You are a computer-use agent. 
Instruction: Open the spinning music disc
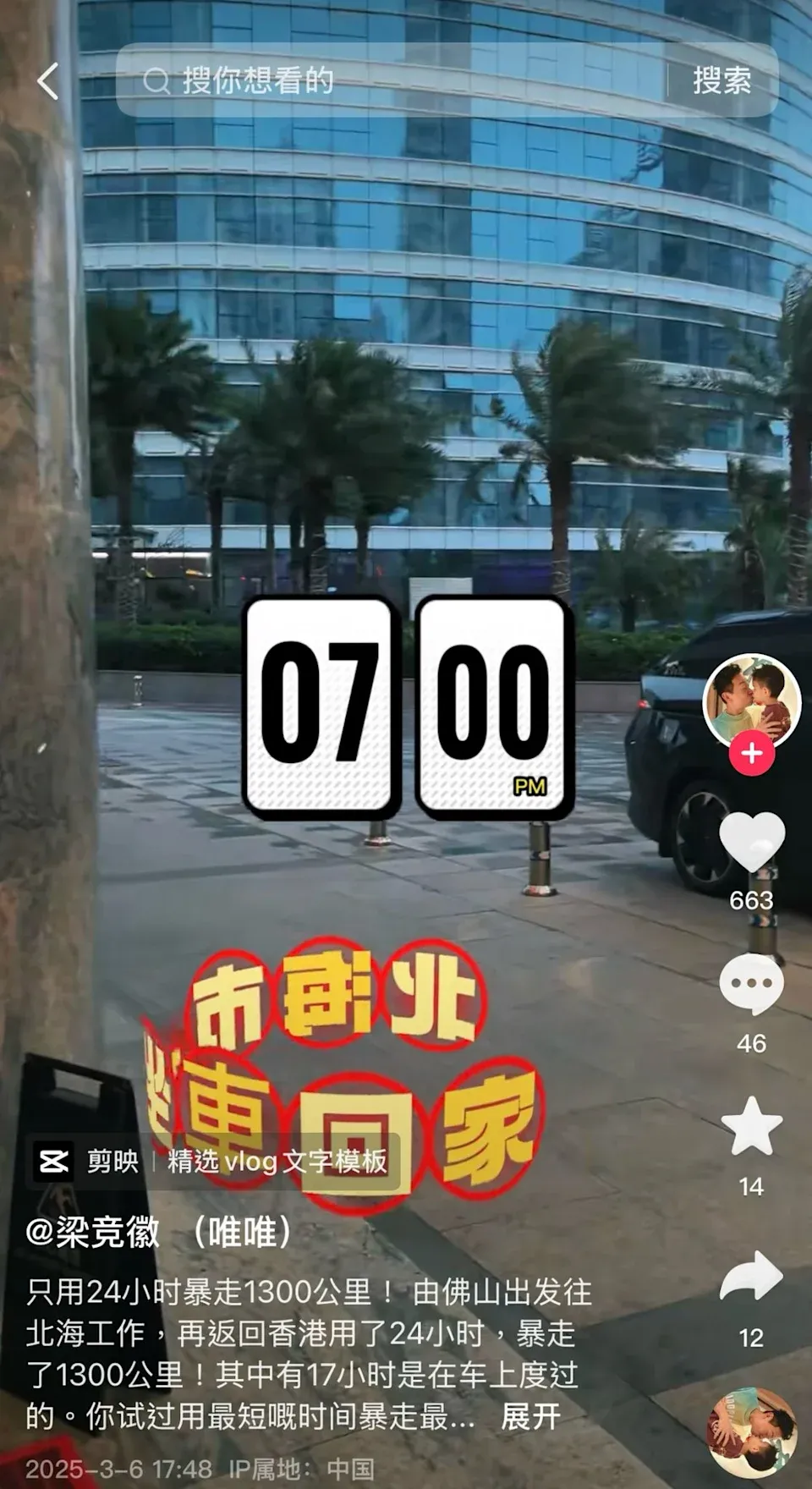(751, 1431)
